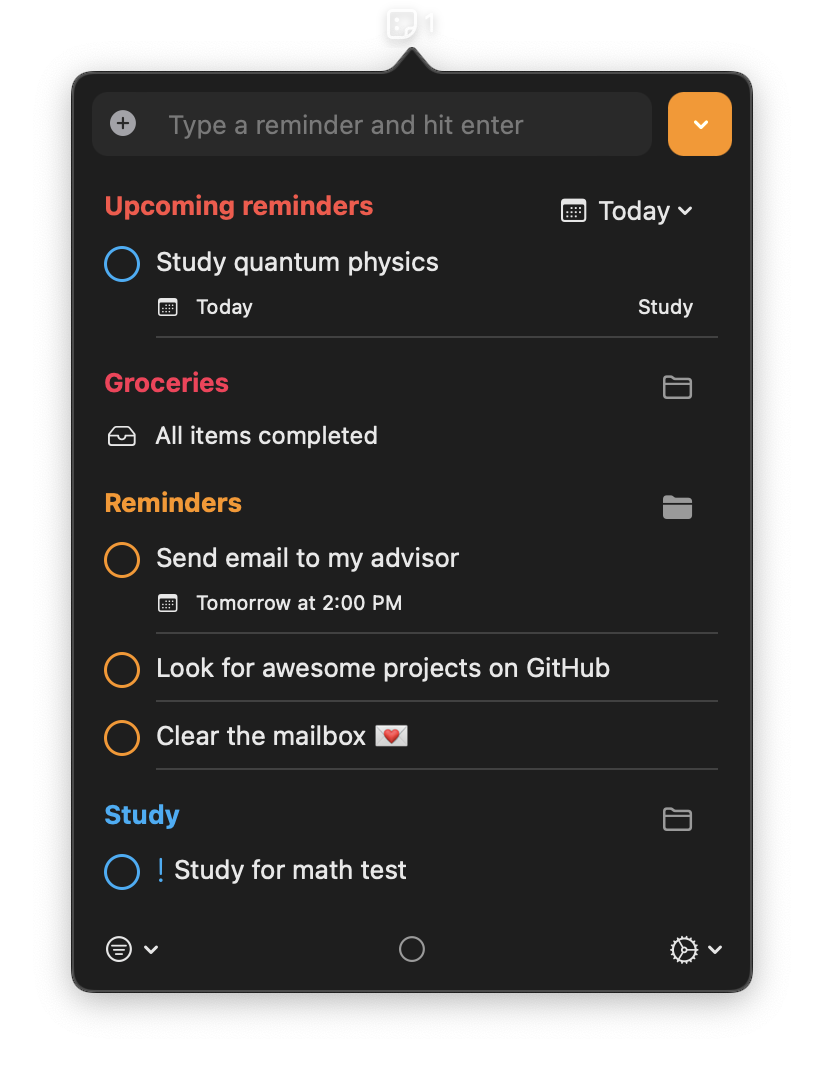Click the settings gear at the bottom right
Viewport: 824px width, 1072px height.
point(684,949)
